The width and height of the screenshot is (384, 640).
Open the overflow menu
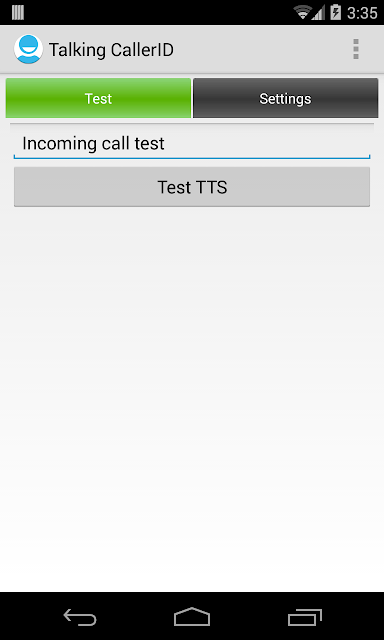click(356, 49)
